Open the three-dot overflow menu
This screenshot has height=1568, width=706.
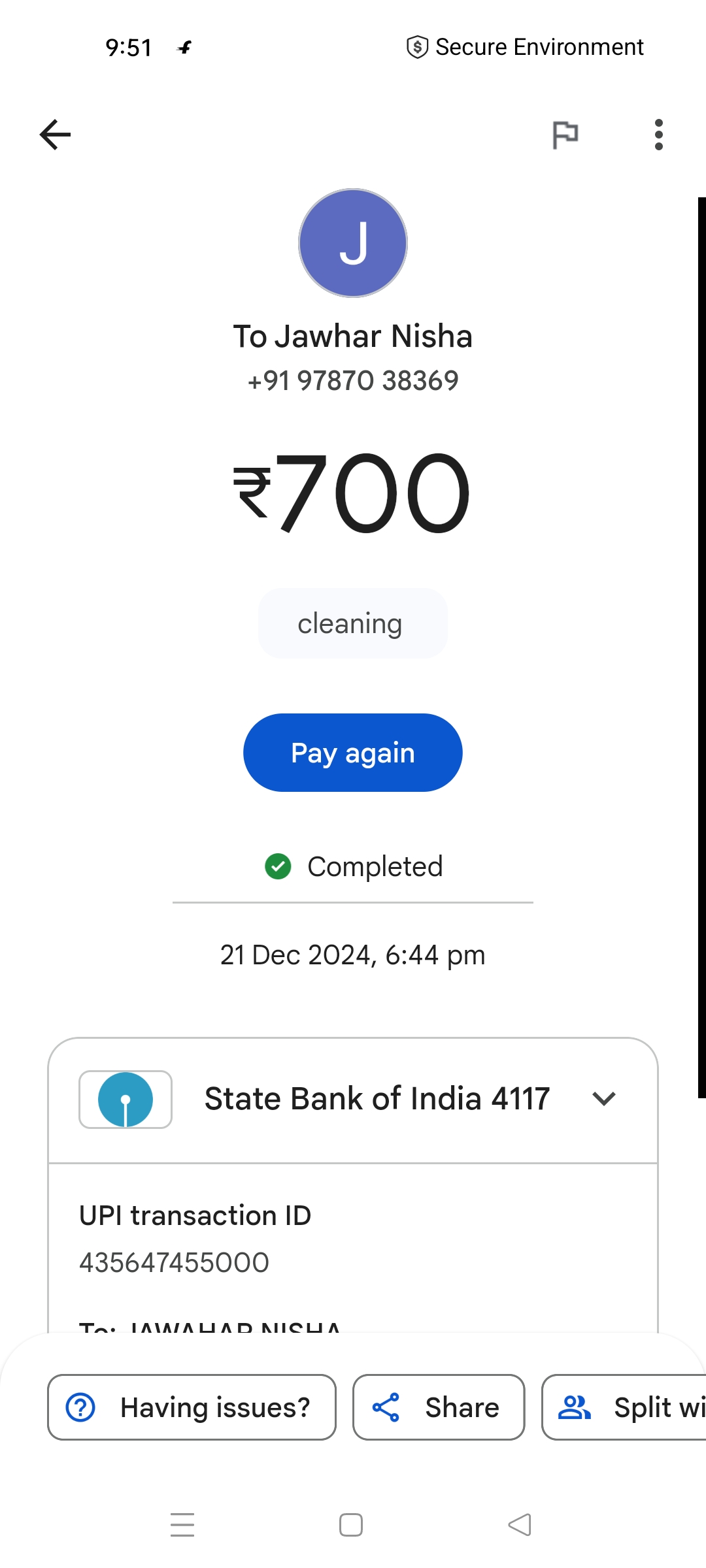[x=659, y=135]
